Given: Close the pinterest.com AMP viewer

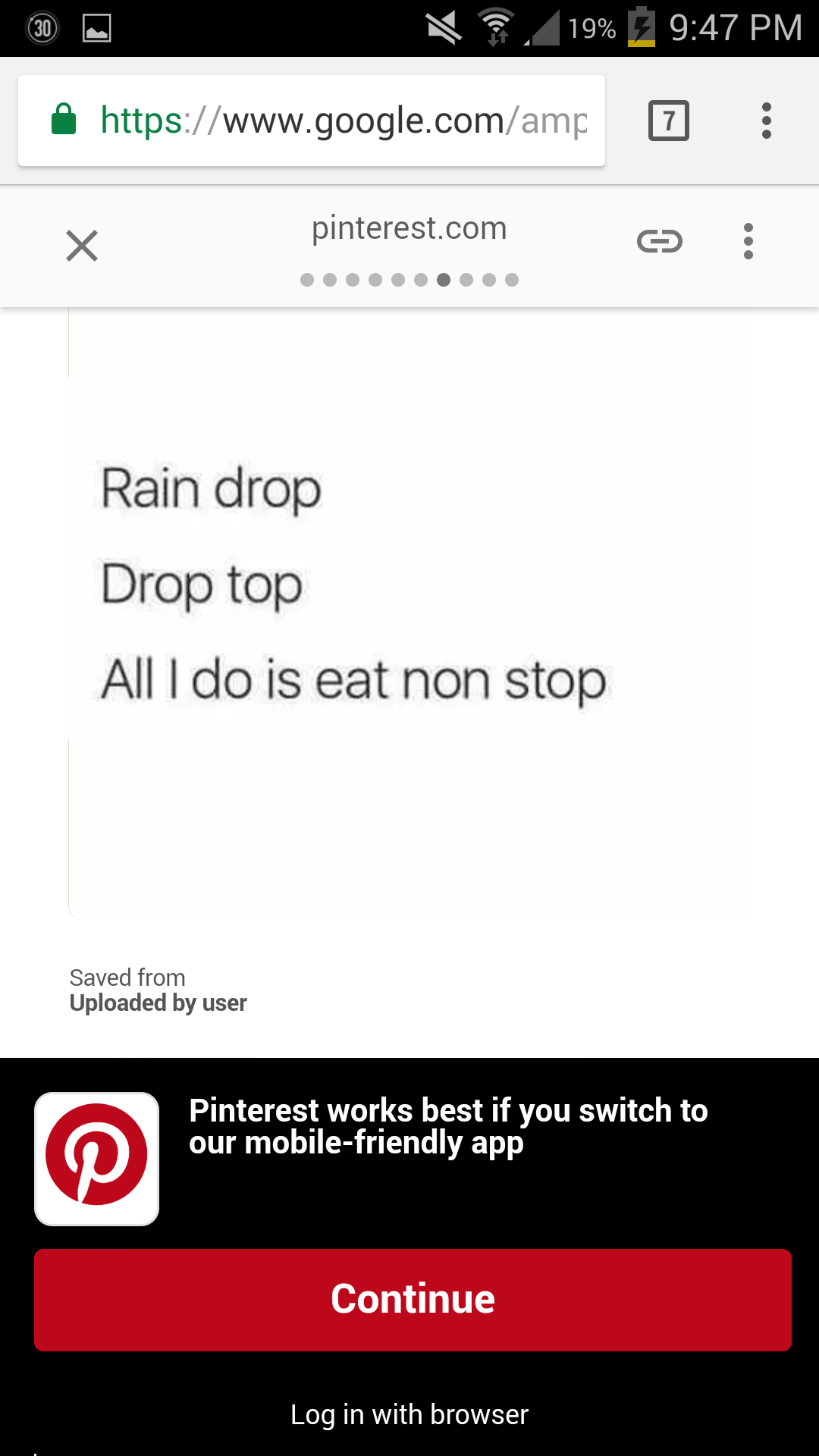Looking at the screenshot, I should [82, 246].
